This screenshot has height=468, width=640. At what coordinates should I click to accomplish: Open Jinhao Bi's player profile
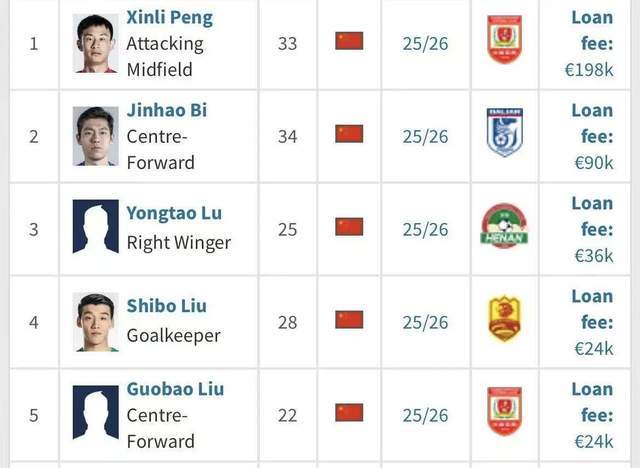166,110
